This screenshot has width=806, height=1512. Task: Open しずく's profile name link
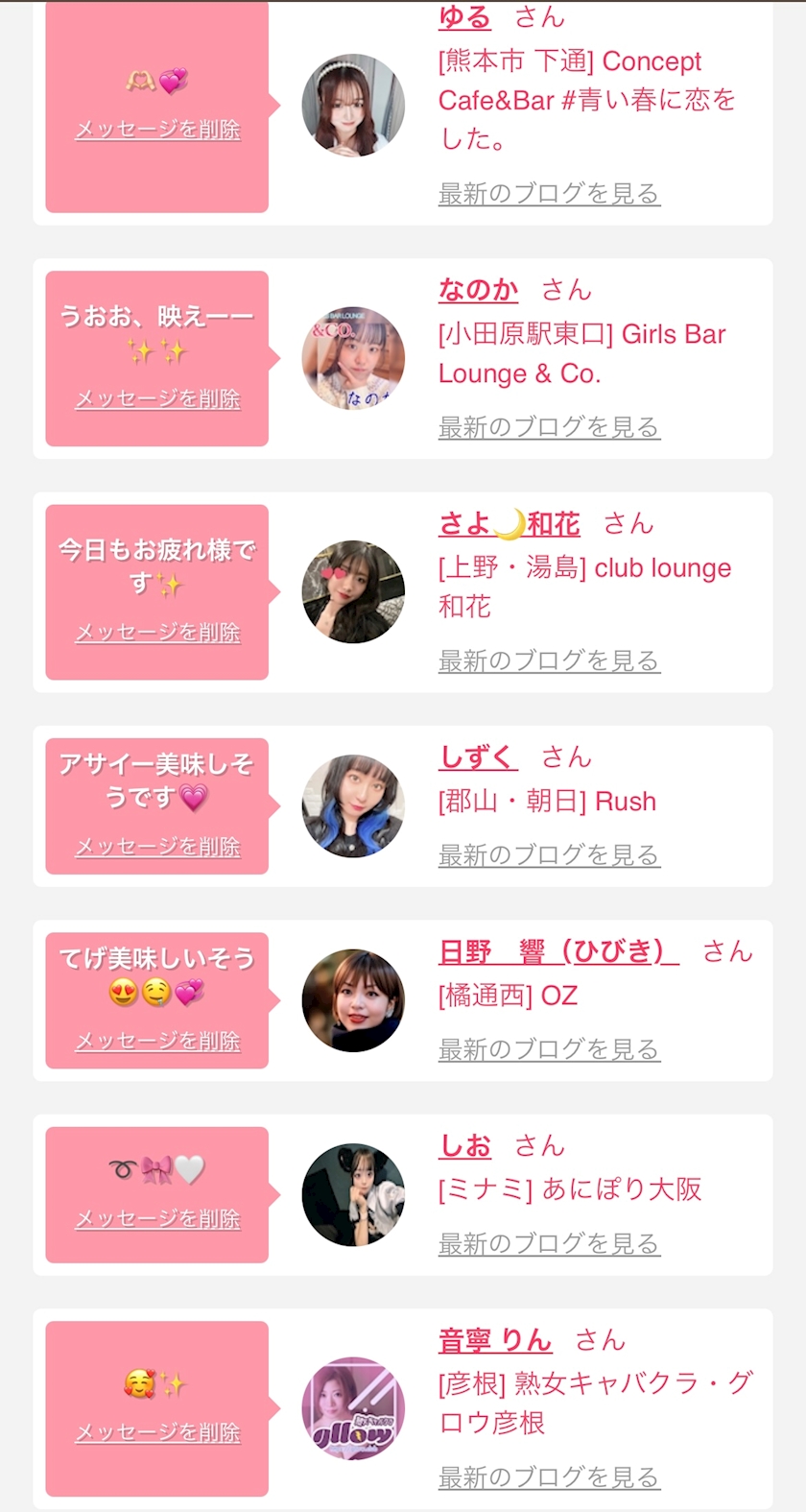click(478, 756)
